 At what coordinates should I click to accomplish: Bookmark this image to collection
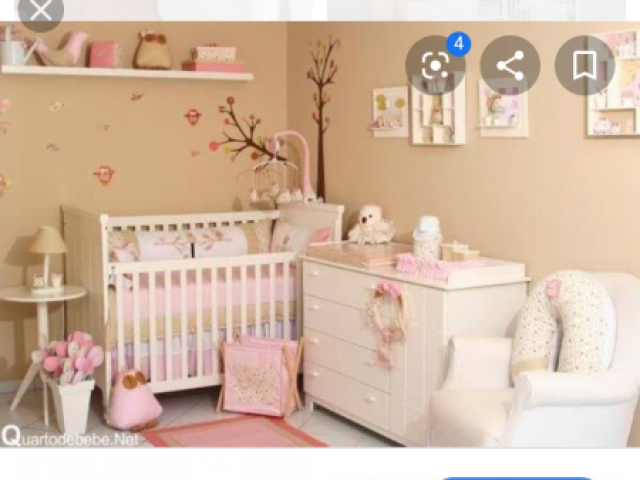[x=584, y=66]
